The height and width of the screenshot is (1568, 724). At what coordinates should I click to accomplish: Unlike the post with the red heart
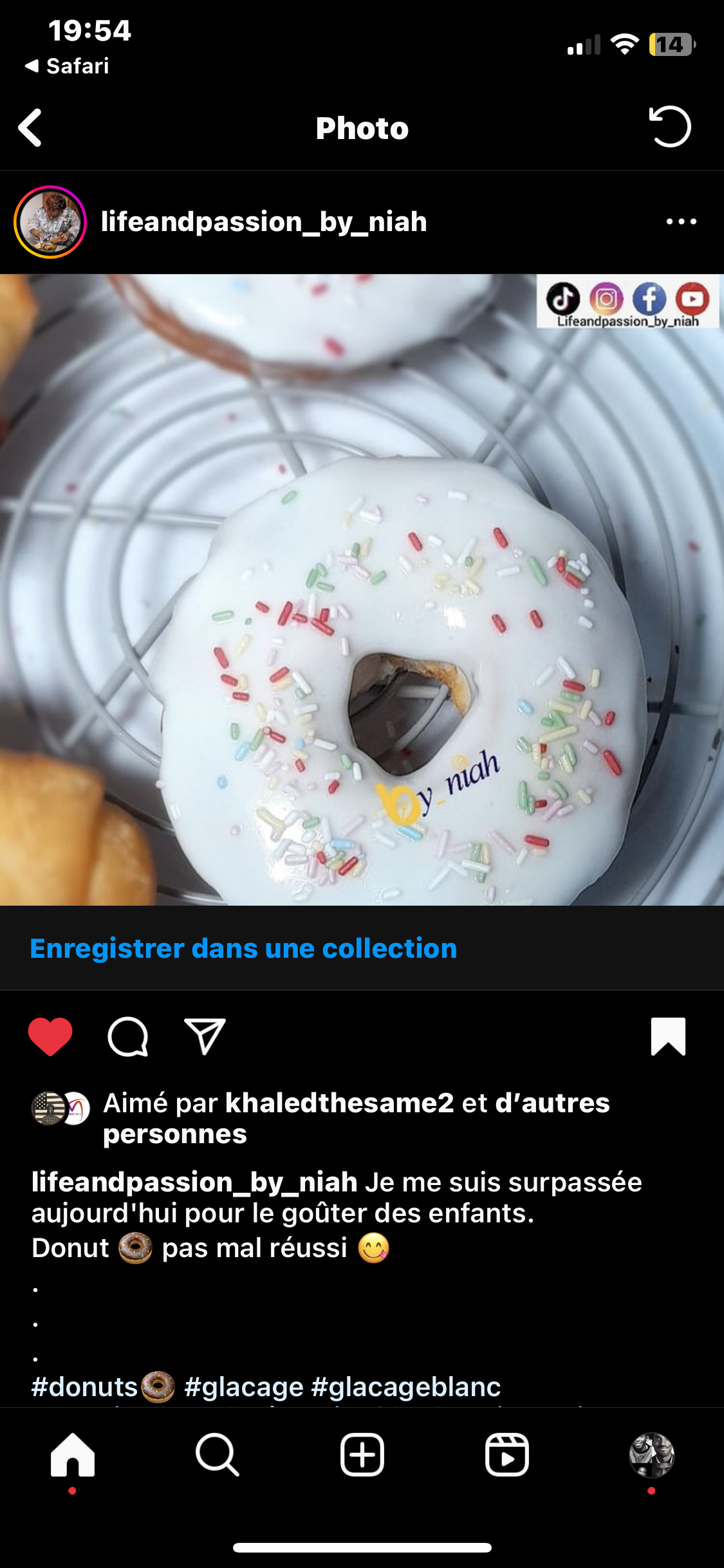pos(50,1036)
